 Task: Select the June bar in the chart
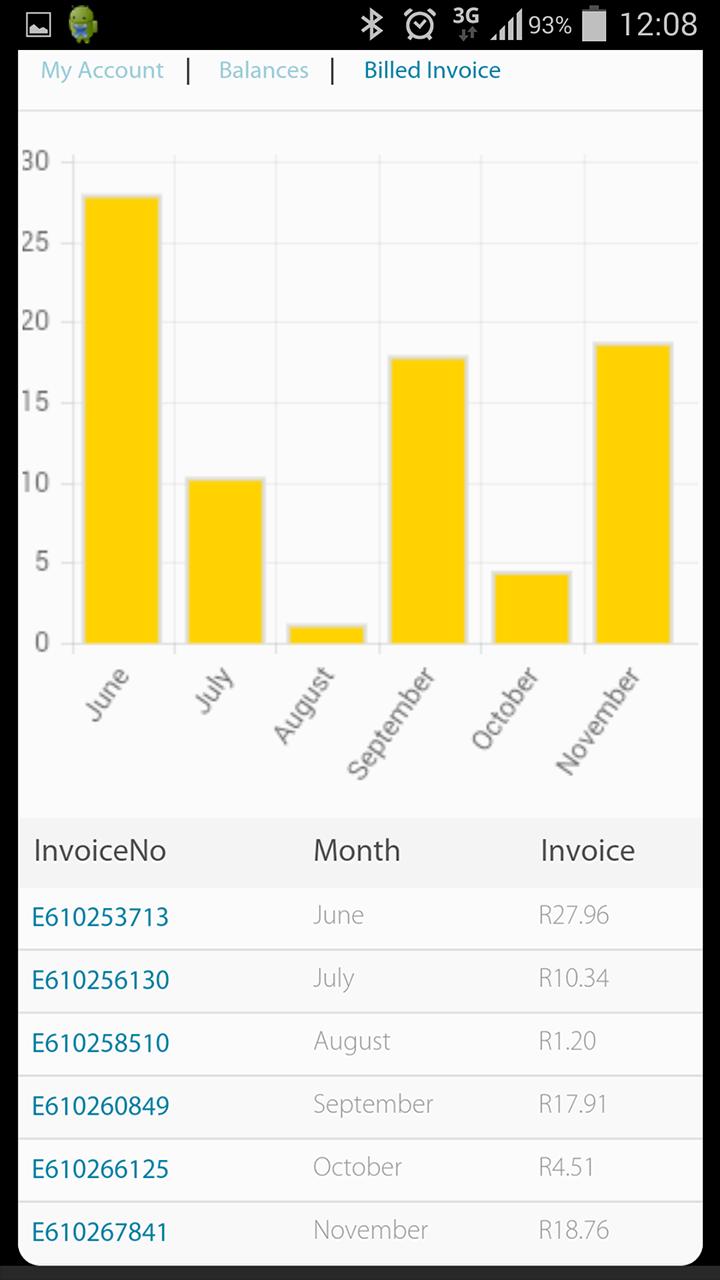(x=121, y=420)
